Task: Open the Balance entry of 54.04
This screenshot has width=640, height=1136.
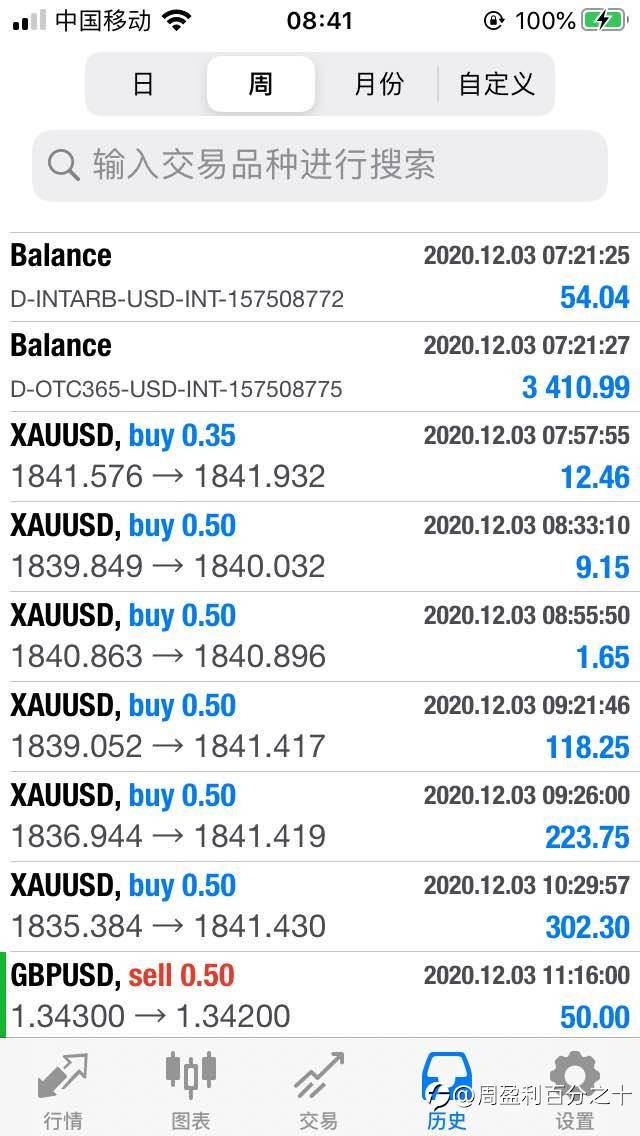Action: (320, 277)
